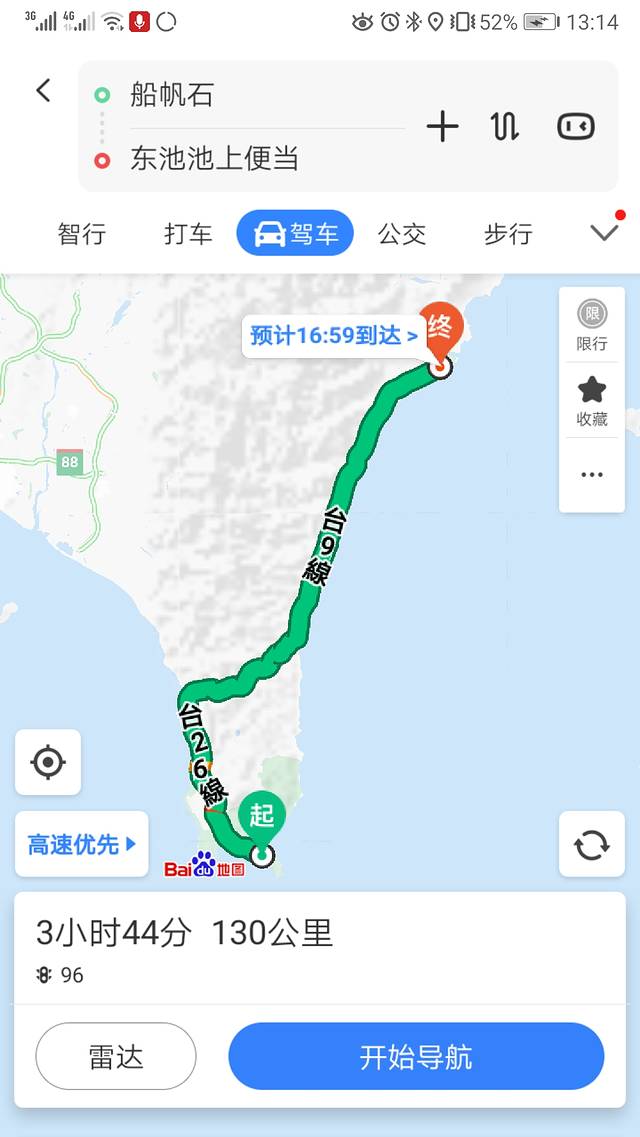Swap start and destination points

[x=504, y=126]
